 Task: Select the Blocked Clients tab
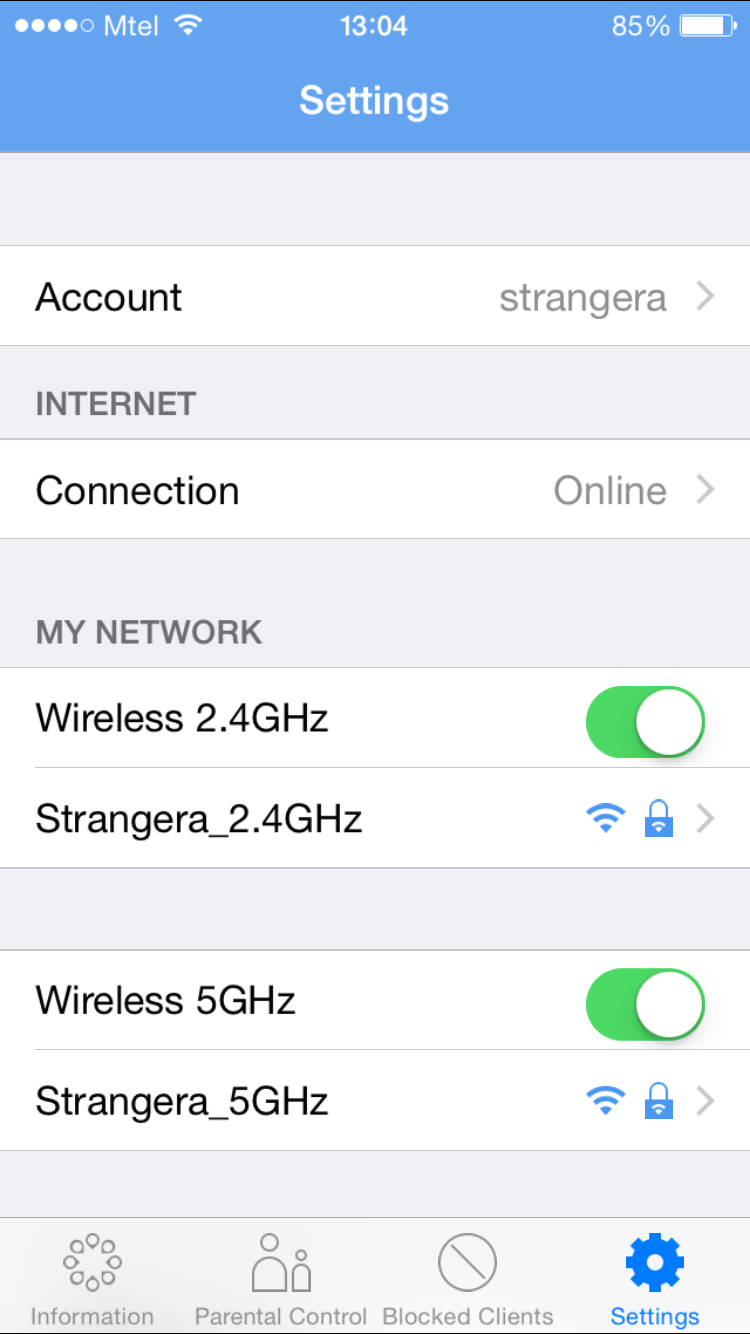(467, 1279)
